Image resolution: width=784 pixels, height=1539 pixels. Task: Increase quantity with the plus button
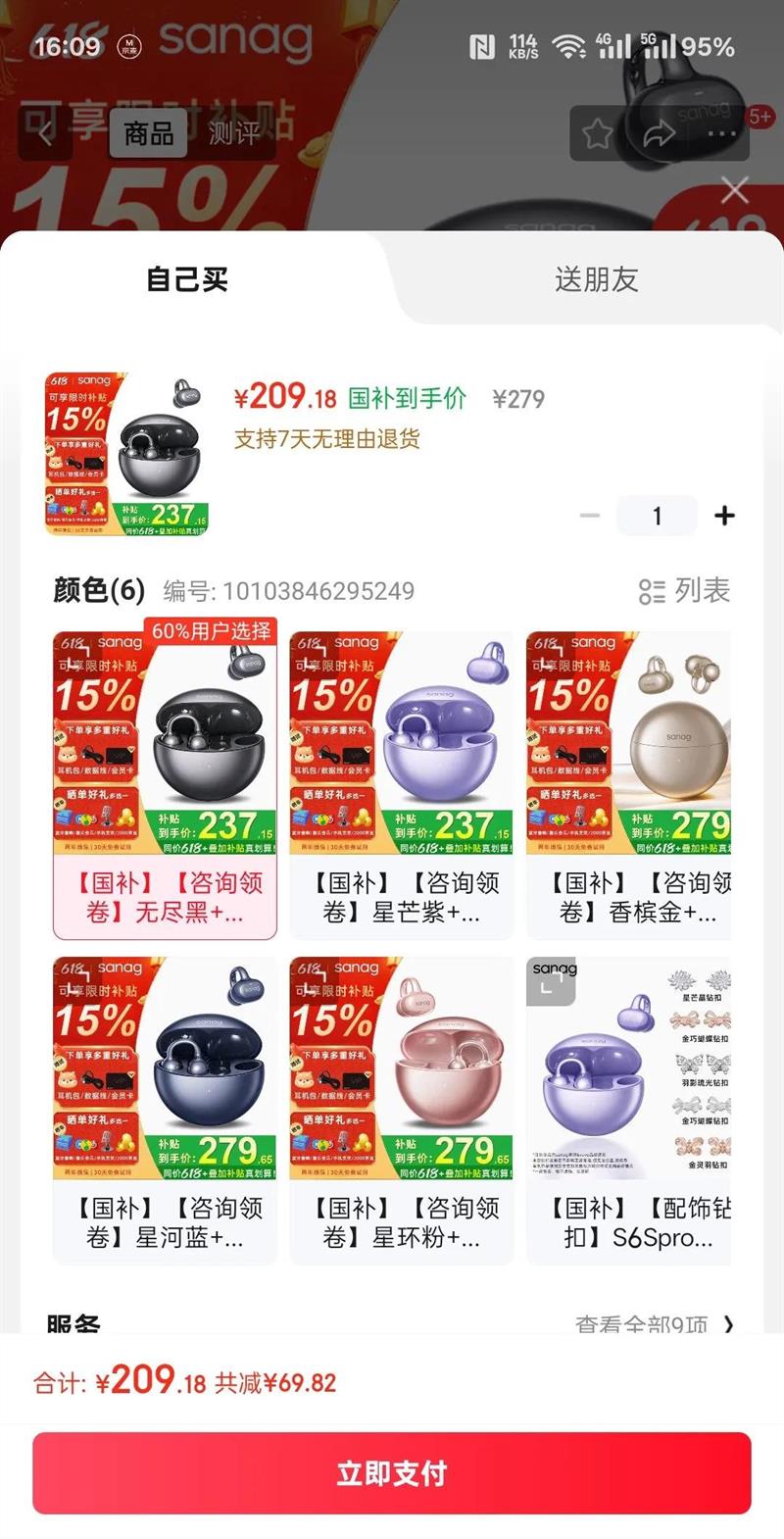724,516
